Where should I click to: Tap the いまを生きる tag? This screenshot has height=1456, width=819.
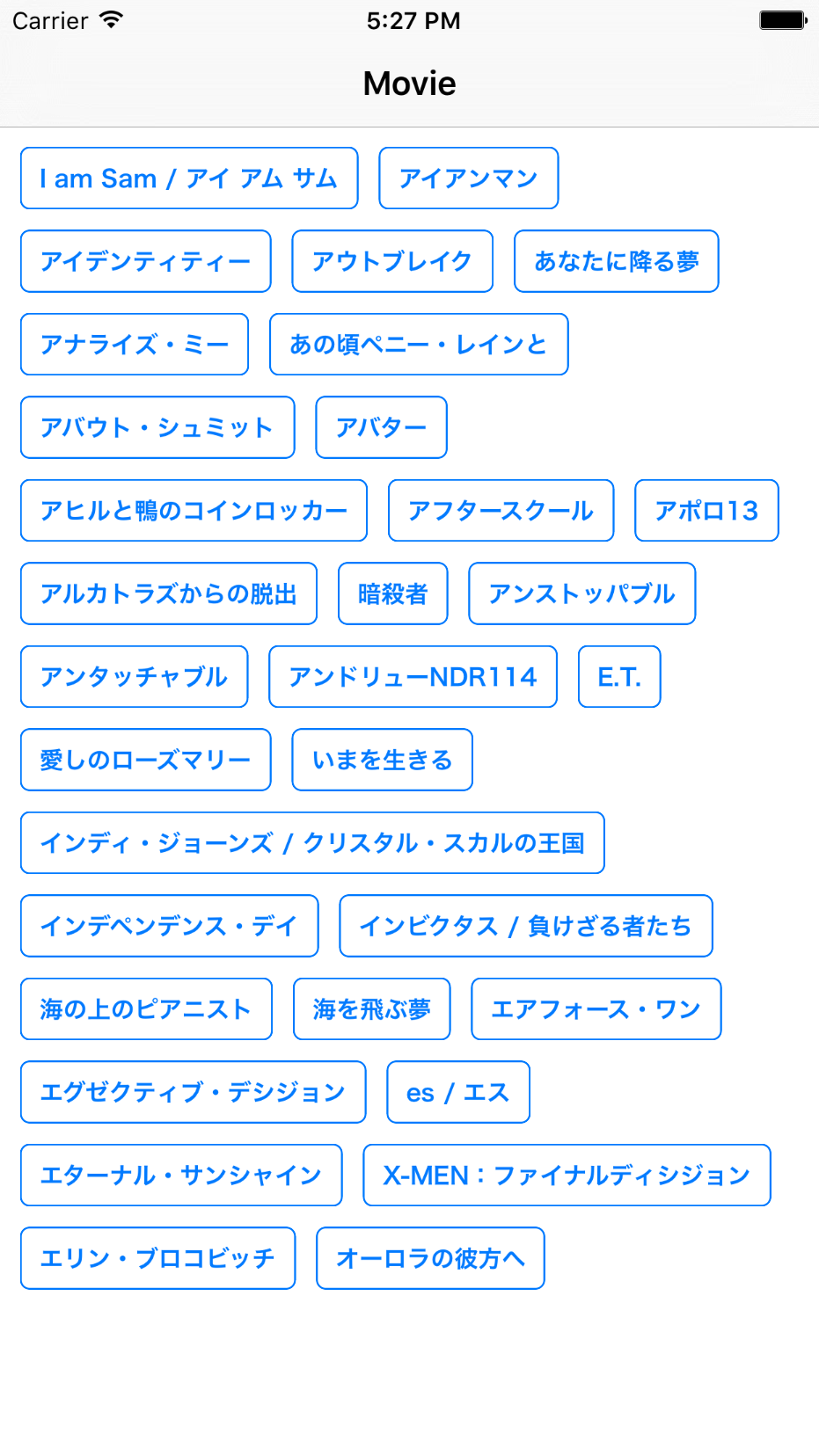coord(383,760)
